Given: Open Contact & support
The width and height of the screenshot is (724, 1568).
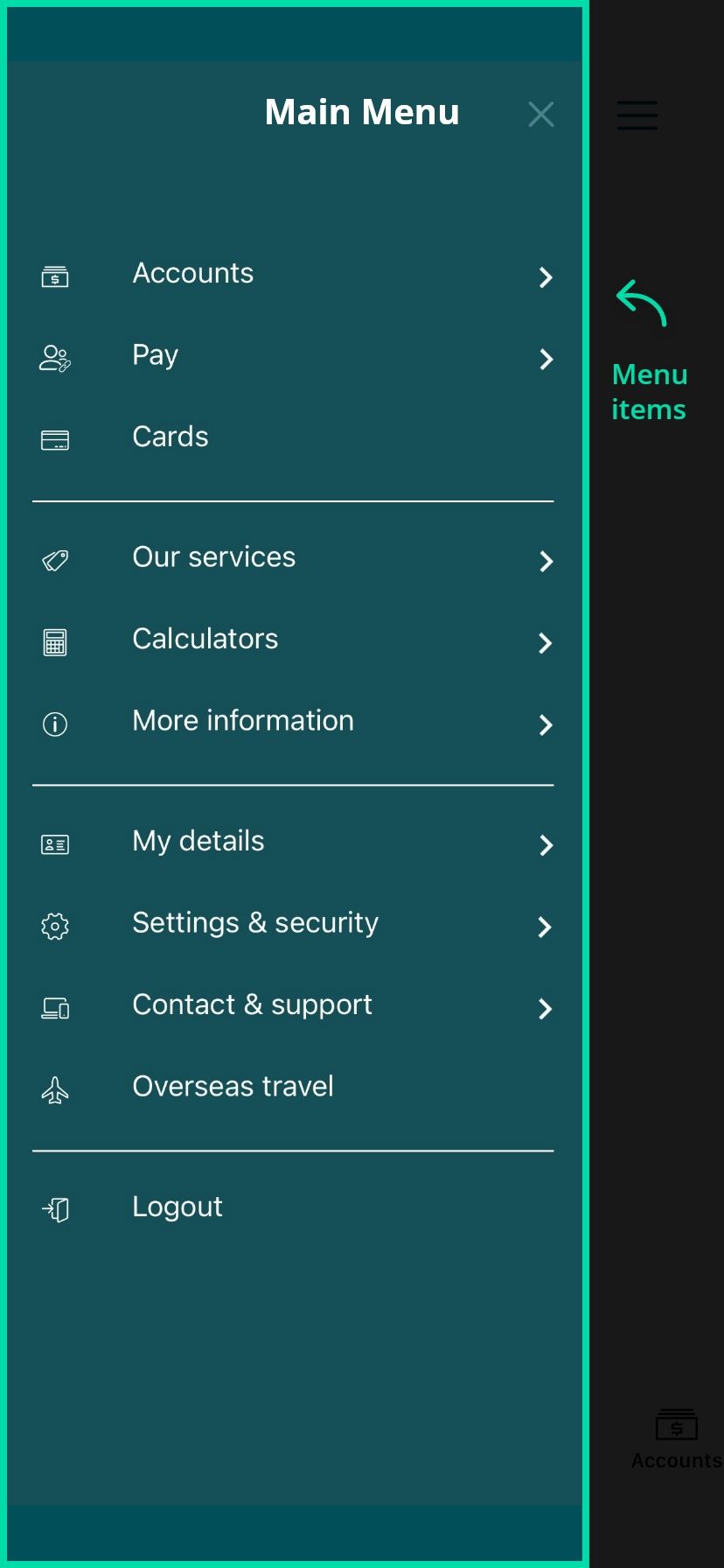Looking at the screenshot, I should 294,1005.
